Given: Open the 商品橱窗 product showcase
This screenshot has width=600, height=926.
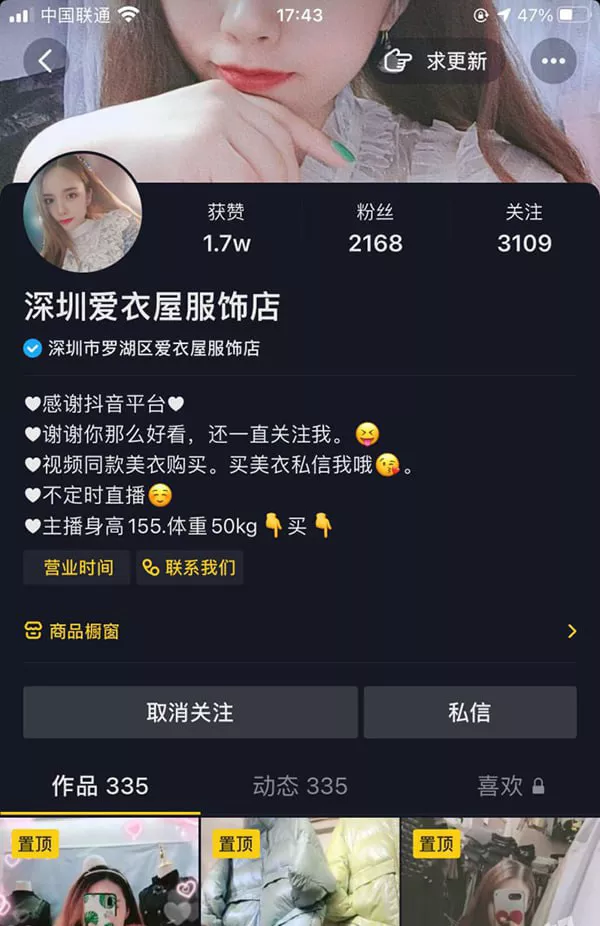Looking at the screenshot, I should 300,631.
